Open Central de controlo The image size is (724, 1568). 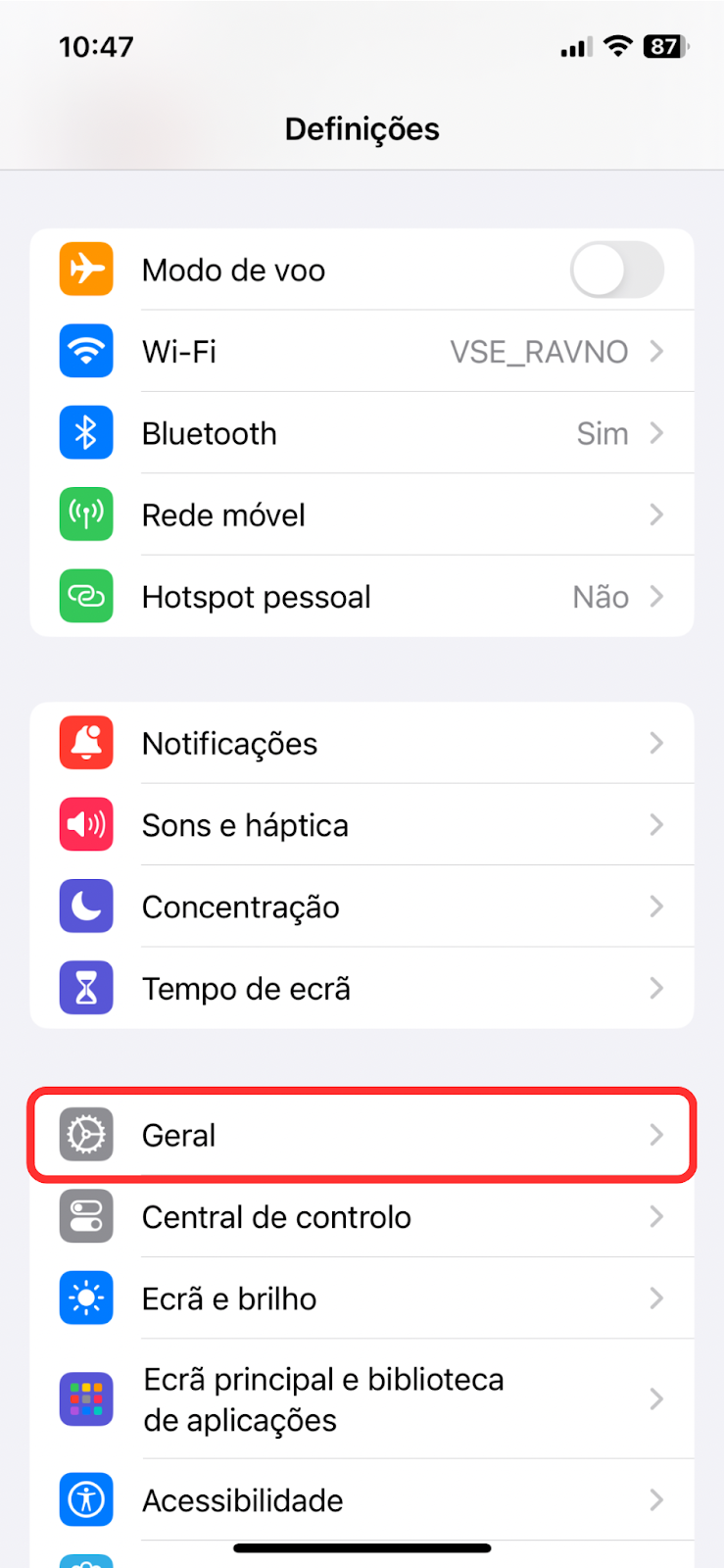click(x=362, y=1216)
